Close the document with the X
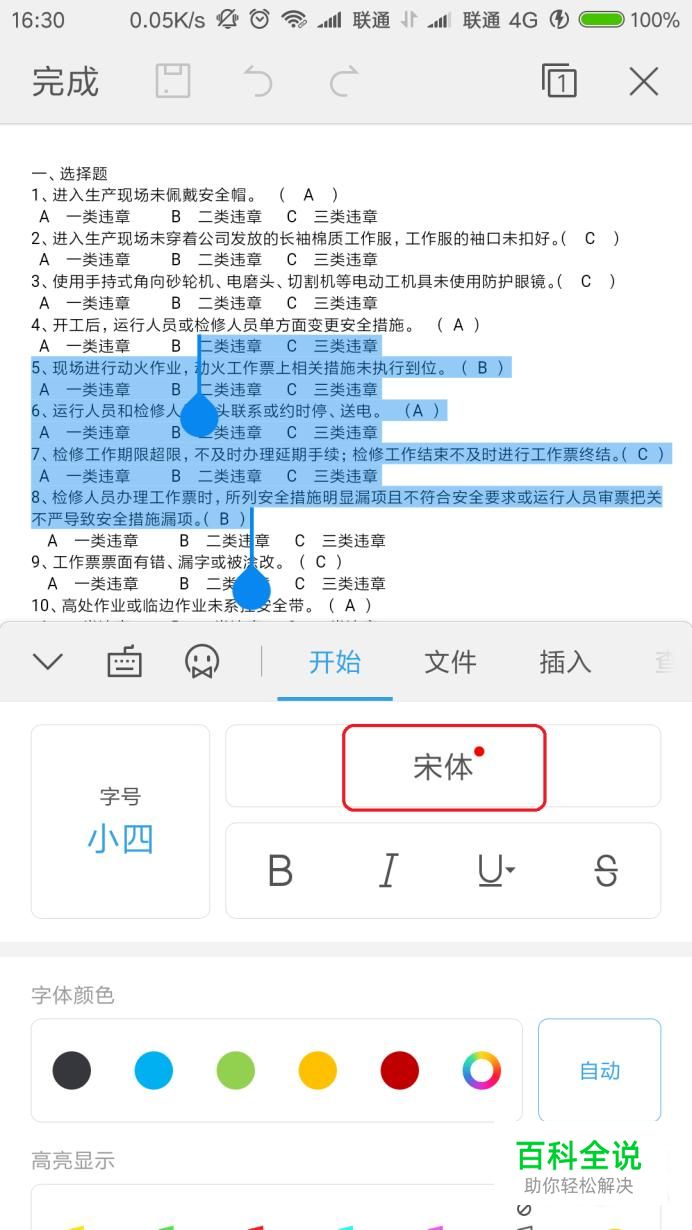 [644, 82]
